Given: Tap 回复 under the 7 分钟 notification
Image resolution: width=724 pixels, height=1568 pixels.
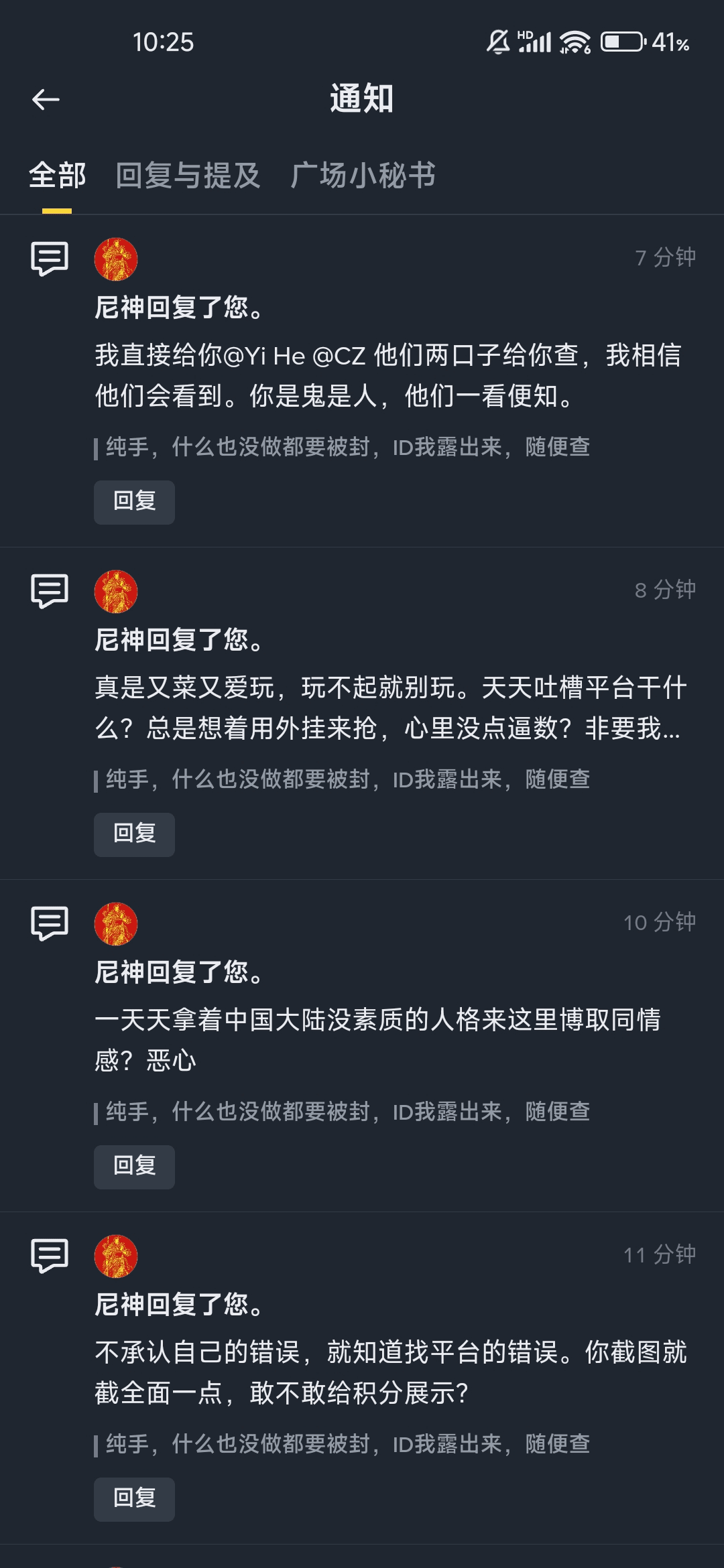Looking at the screenshot, I should click(x=134, y=501).
